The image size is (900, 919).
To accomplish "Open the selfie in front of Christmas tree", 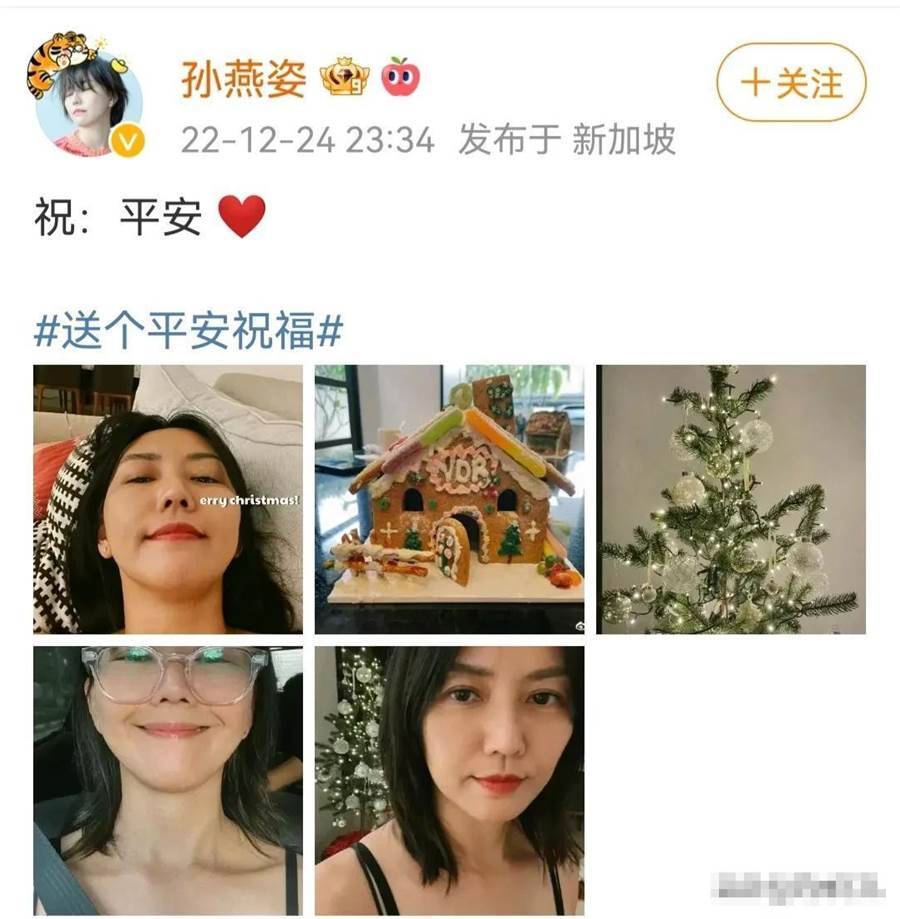I will [449, 780].
